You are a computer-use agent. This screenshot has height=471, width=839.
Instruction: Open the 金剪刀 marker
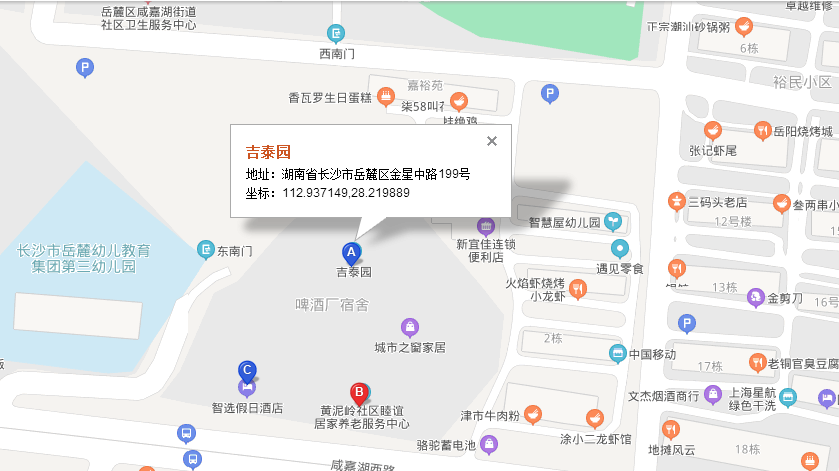[x=755, y=296]
